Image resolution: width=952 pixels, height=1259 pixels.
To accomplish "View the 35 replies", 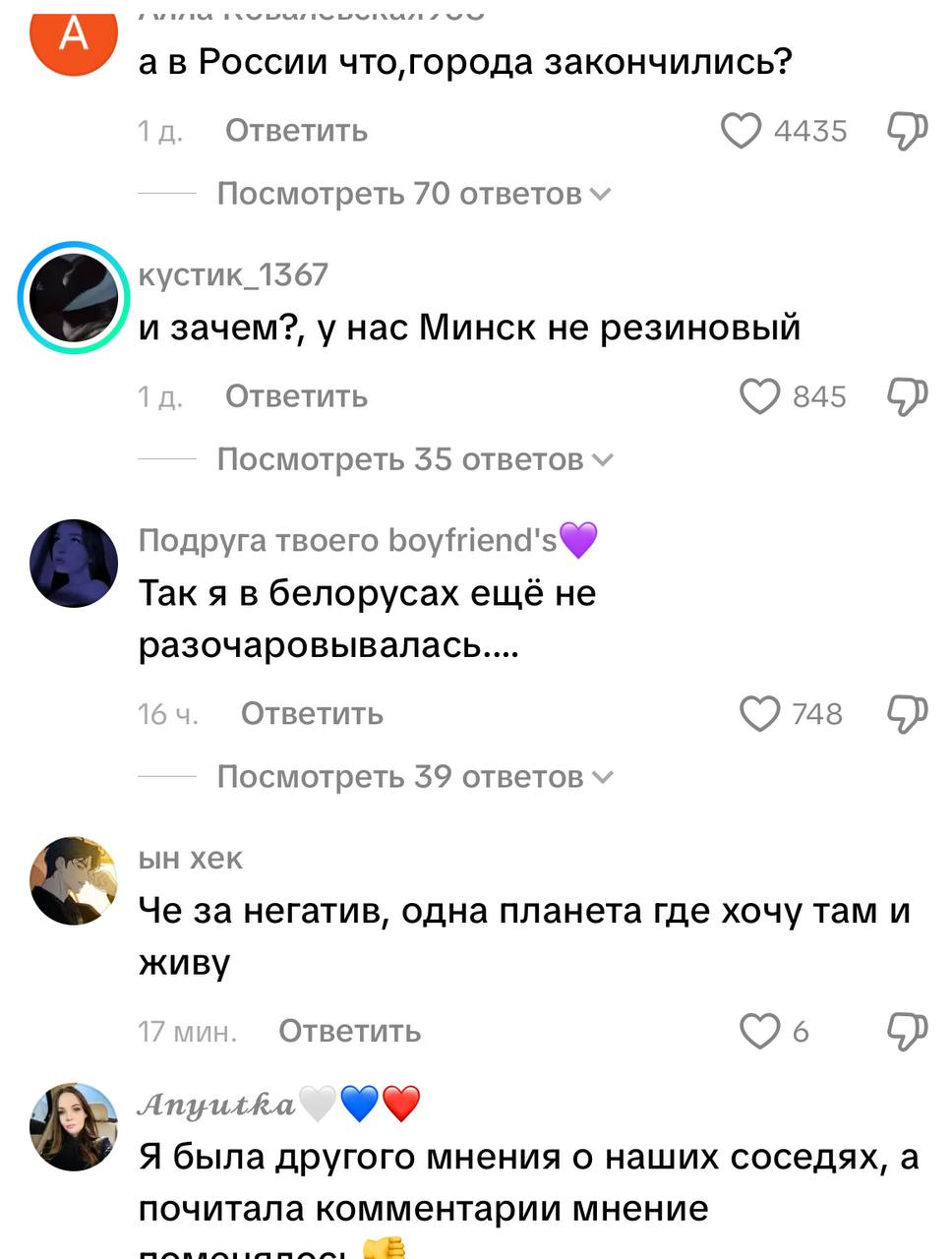I will click(413, 459).
